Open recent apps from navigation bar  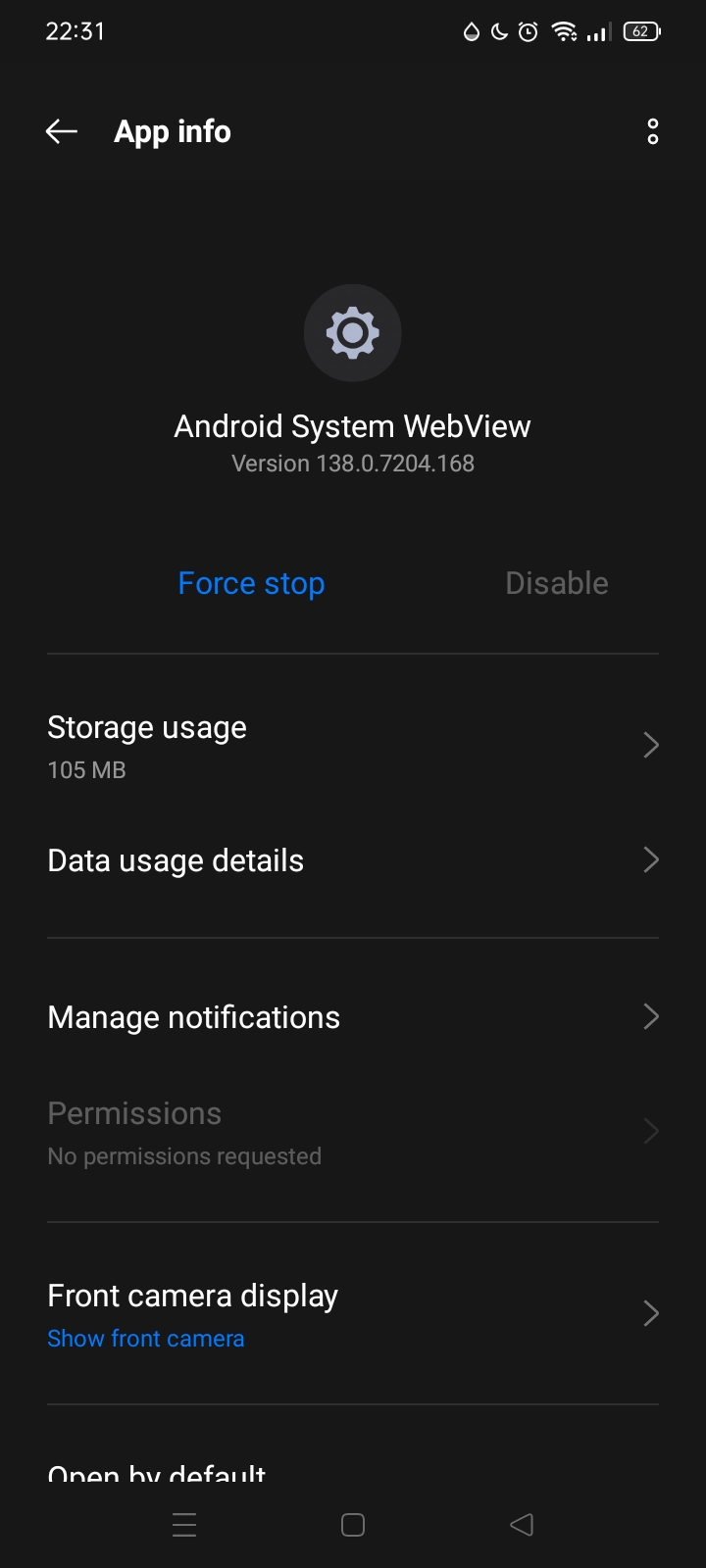coord(184,1525)
